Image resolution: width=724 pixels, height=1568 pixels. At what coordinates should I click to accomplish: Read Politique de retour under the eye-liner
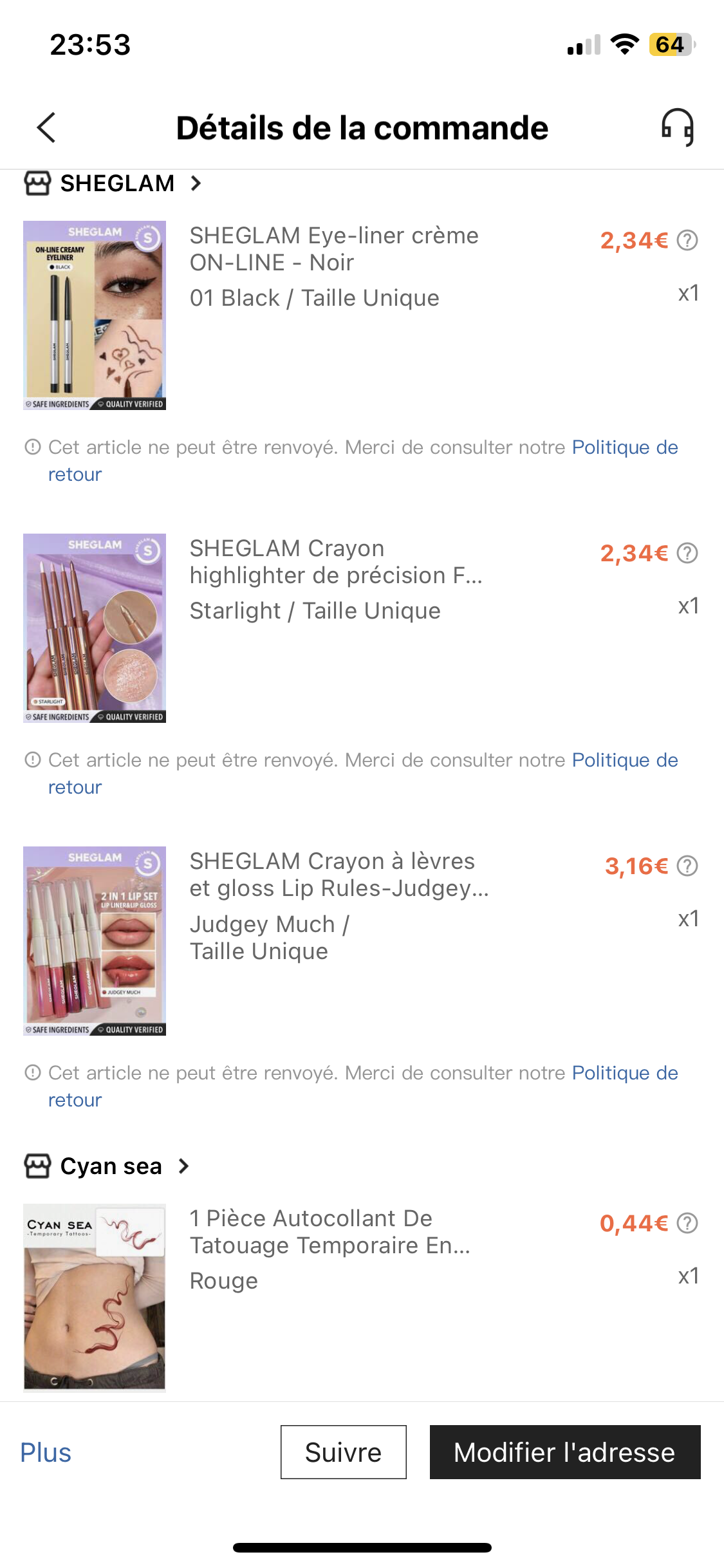click(x=624, y=447)
